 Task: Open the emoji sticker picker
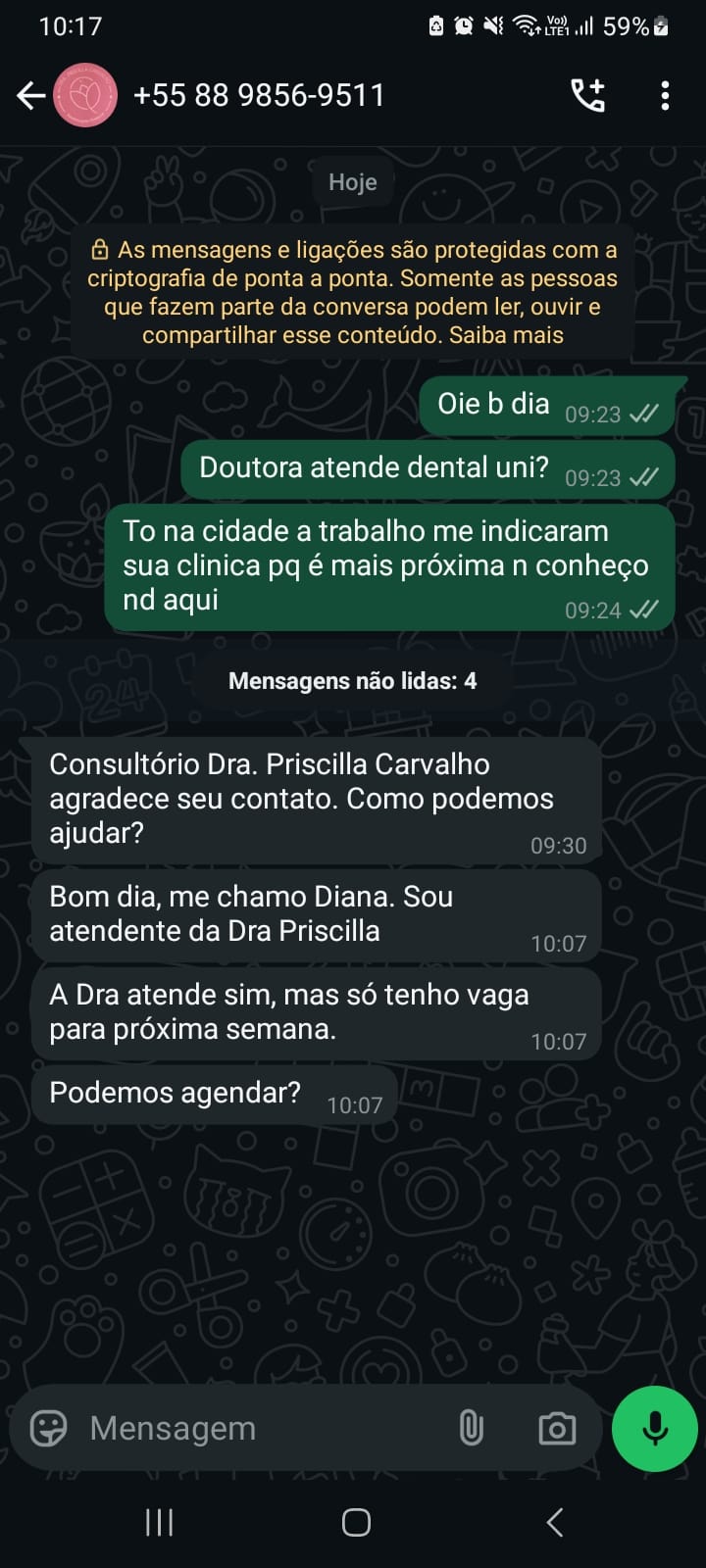[48, 1428]
